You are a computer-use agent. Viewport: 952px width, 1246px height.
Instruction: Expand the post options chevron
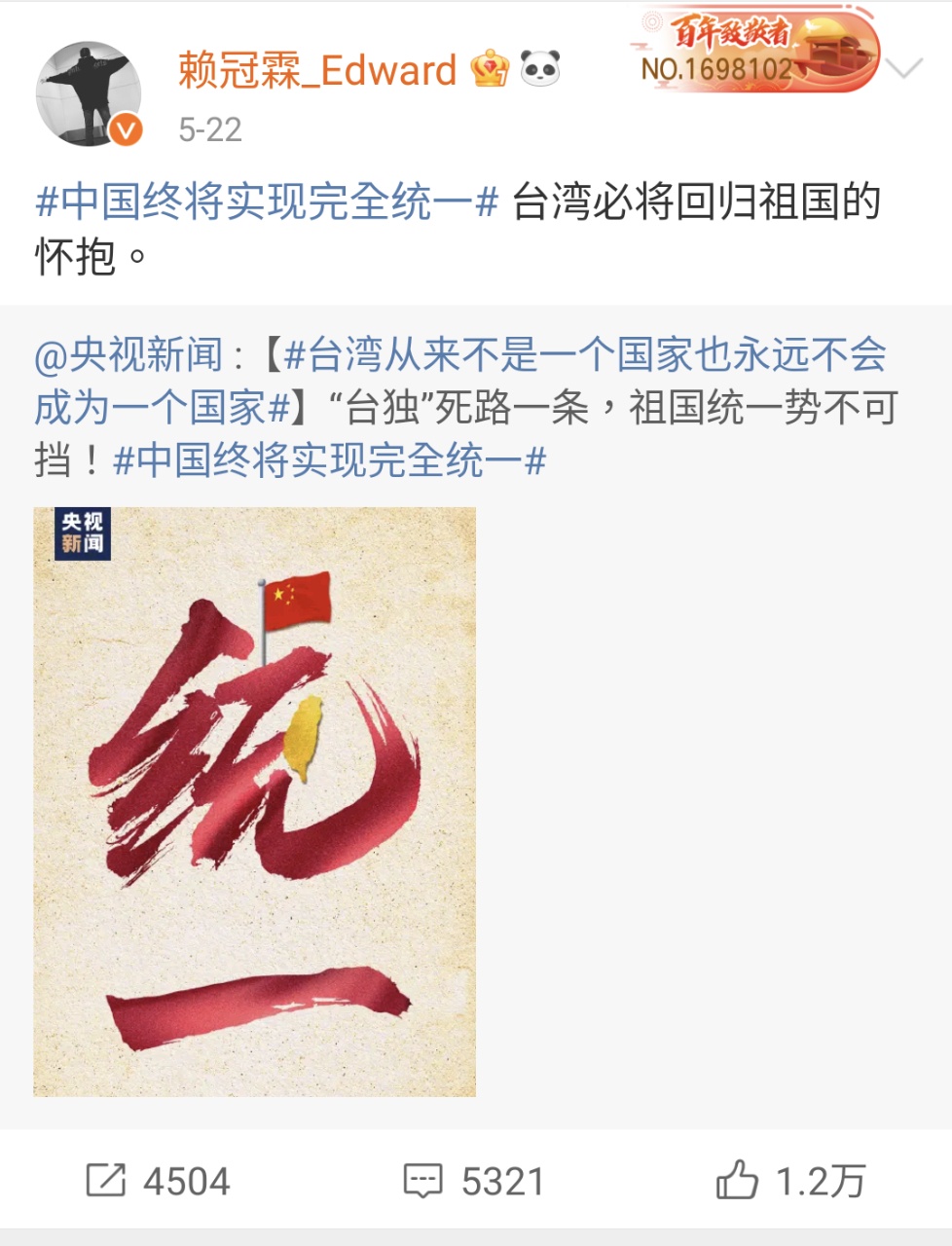coord(905,68)
